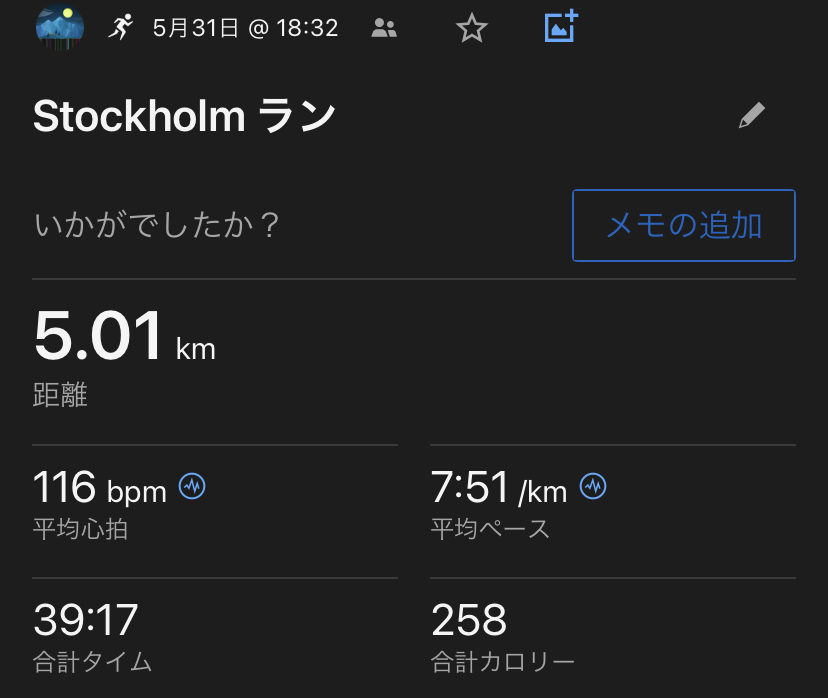The image size is (828, 698).
Task: Open the privacy audience people icon
Action: coord(383,28)
